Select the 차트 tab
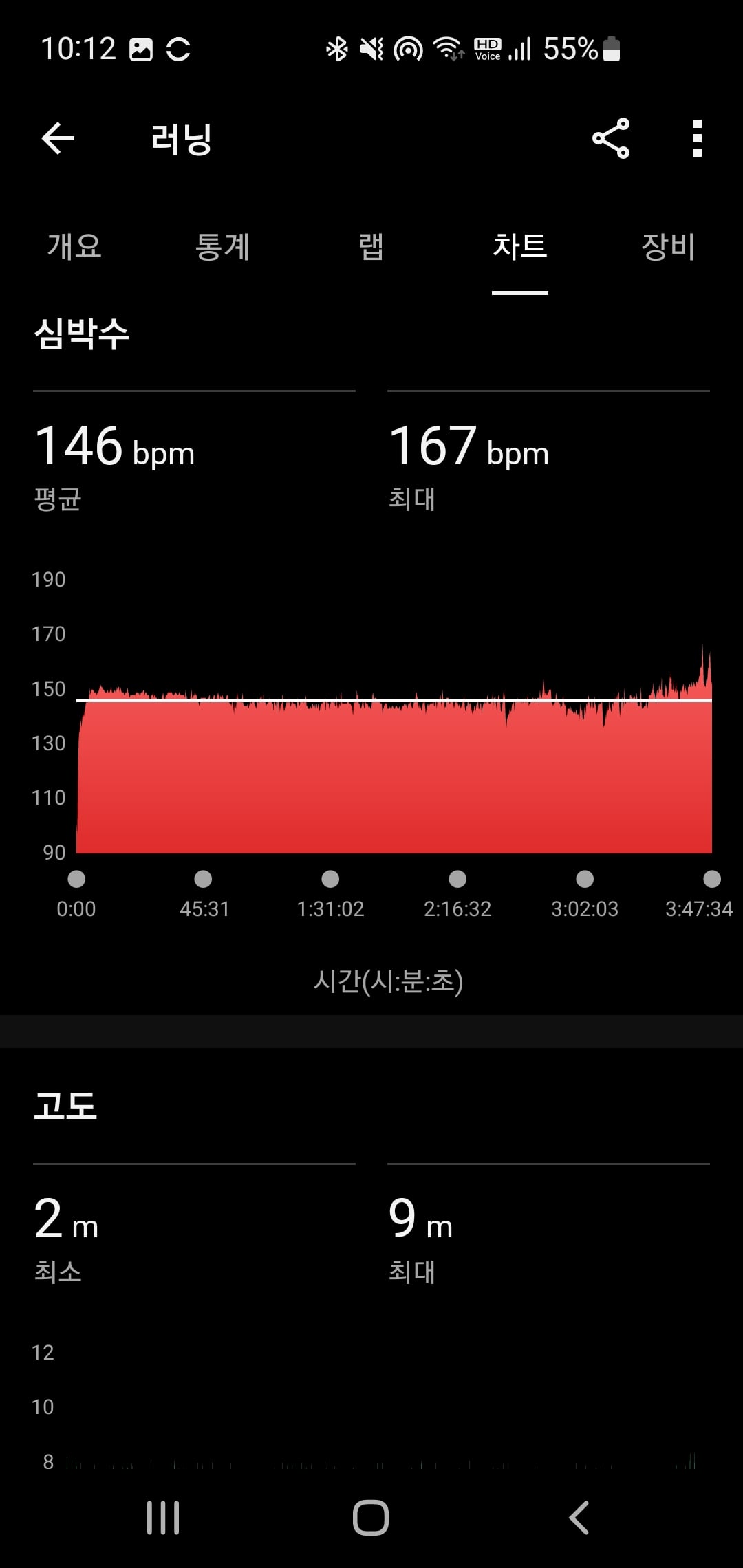Screen dimensions: 743x1568 click(x=519, y=246)
